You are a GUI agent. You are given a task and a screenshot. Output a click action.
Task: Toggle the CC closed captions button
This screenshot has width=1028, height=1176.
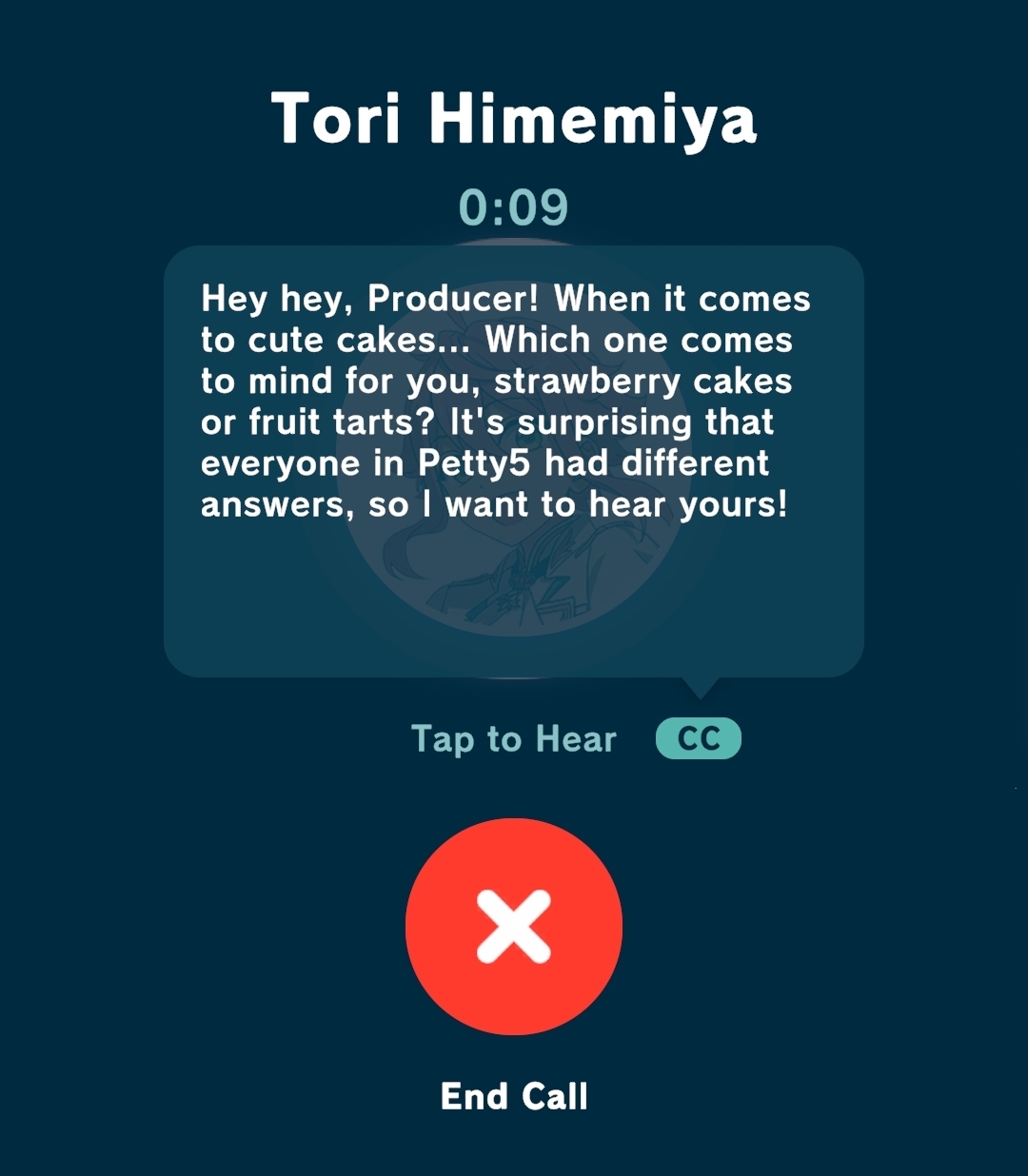click(698, 738)
